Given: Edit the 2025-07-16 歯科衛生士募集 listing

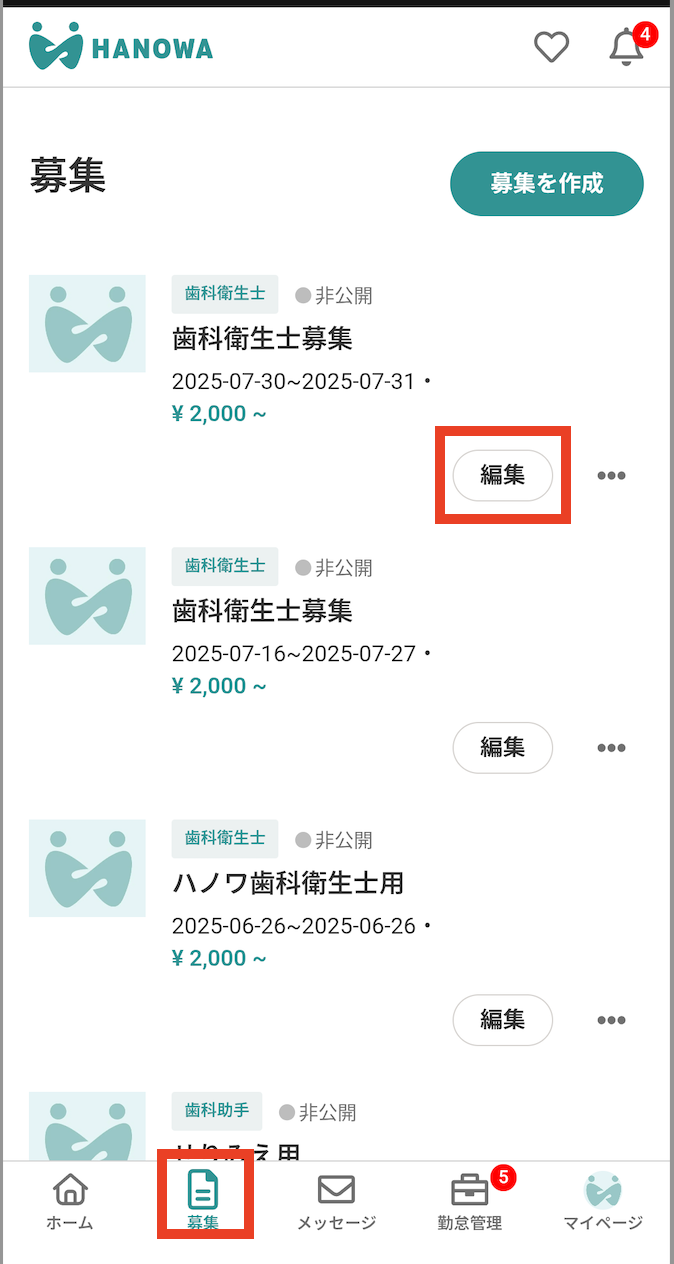Looking at the screenshot, I should tap(502, 748).
